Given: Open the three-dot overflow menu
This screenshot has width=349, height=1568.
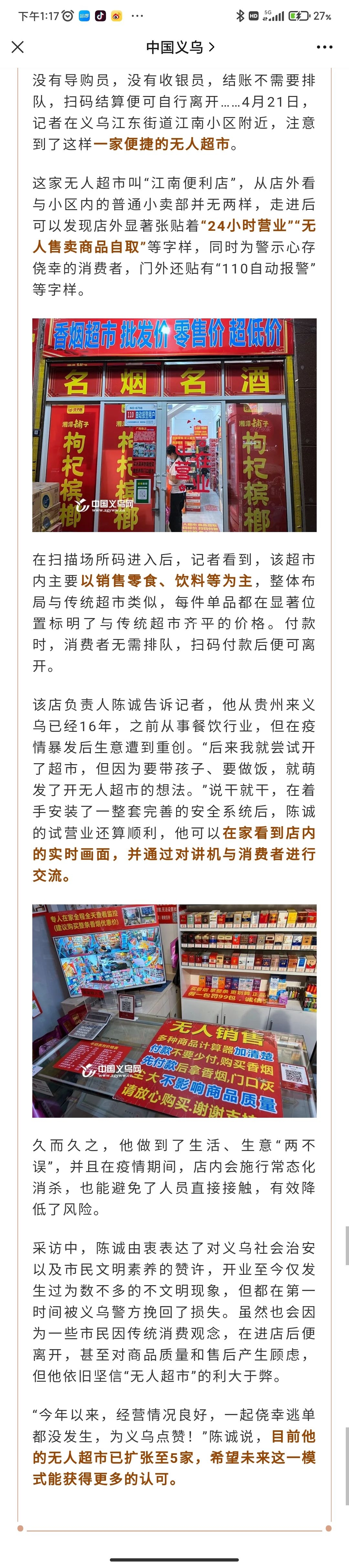Looking at the screenshot, I should point(325,47).
